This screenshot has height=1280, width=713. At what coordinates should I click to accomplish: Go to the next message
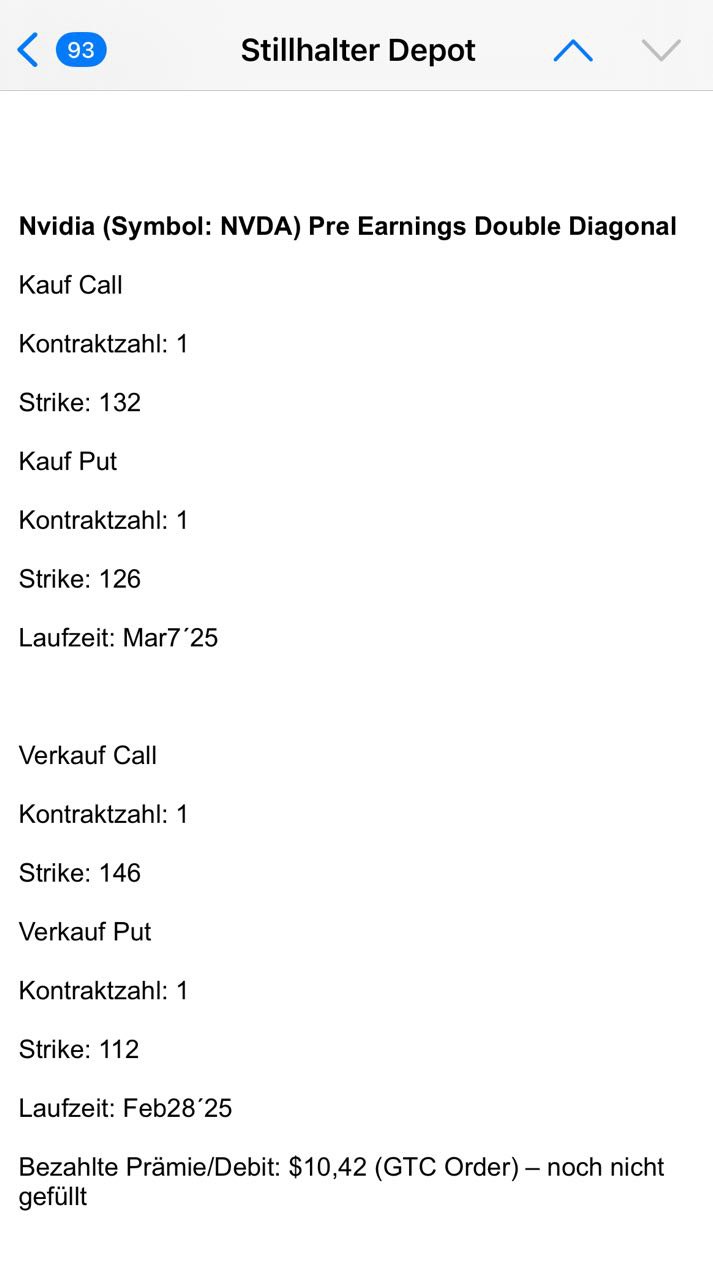[x=661, y=50]
